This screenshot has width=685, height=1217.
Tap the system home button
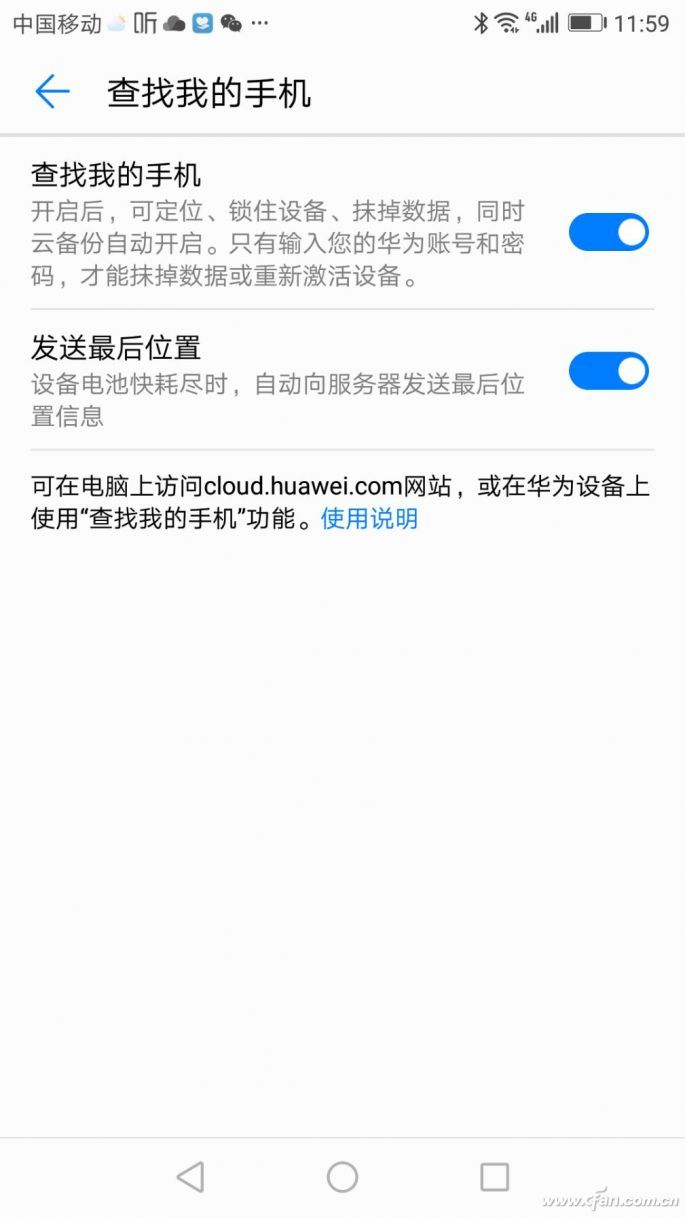(342, 1177)
